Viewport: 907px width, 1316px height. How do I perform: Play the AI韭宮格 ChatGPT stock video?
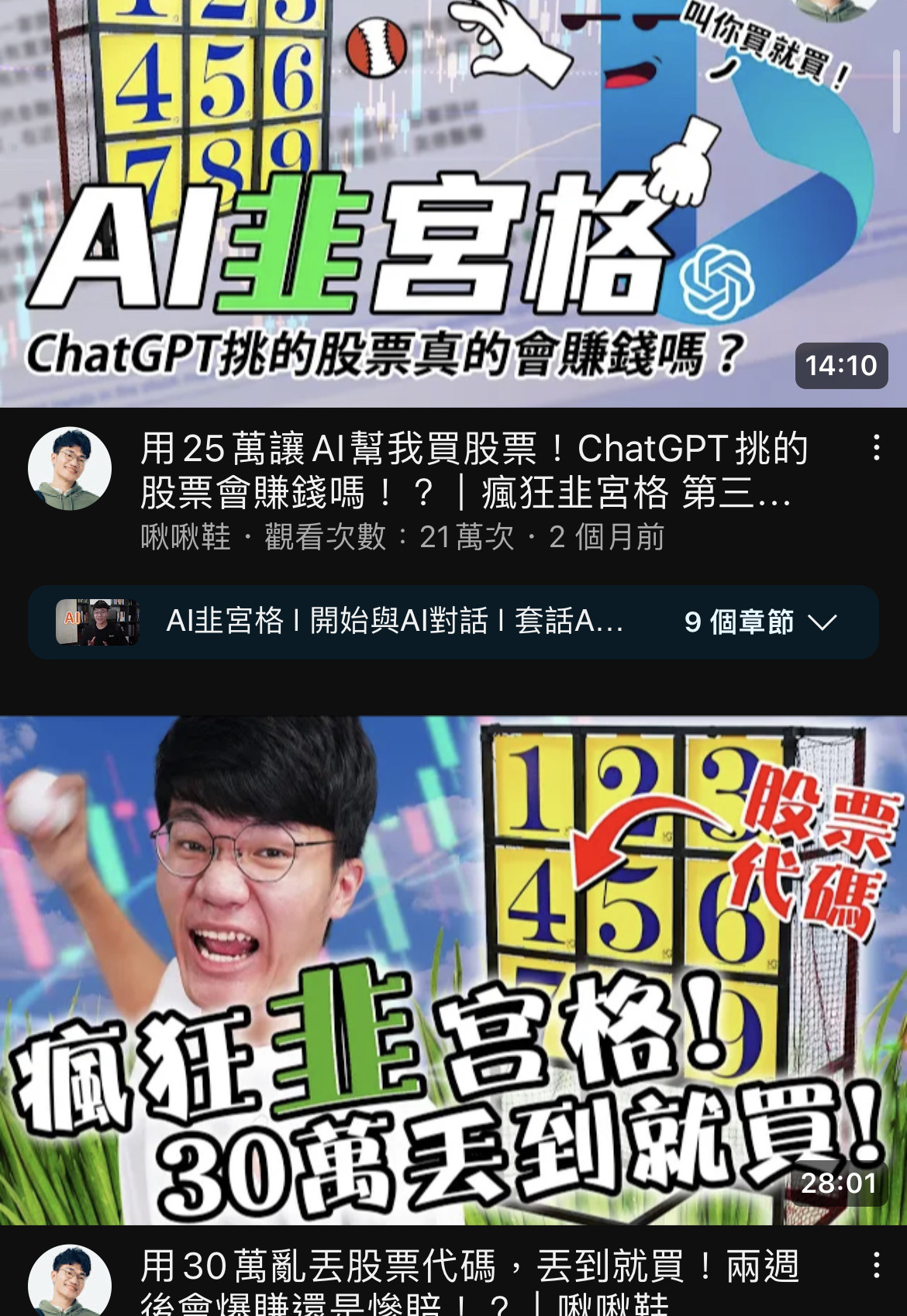(x=453, y=202)
